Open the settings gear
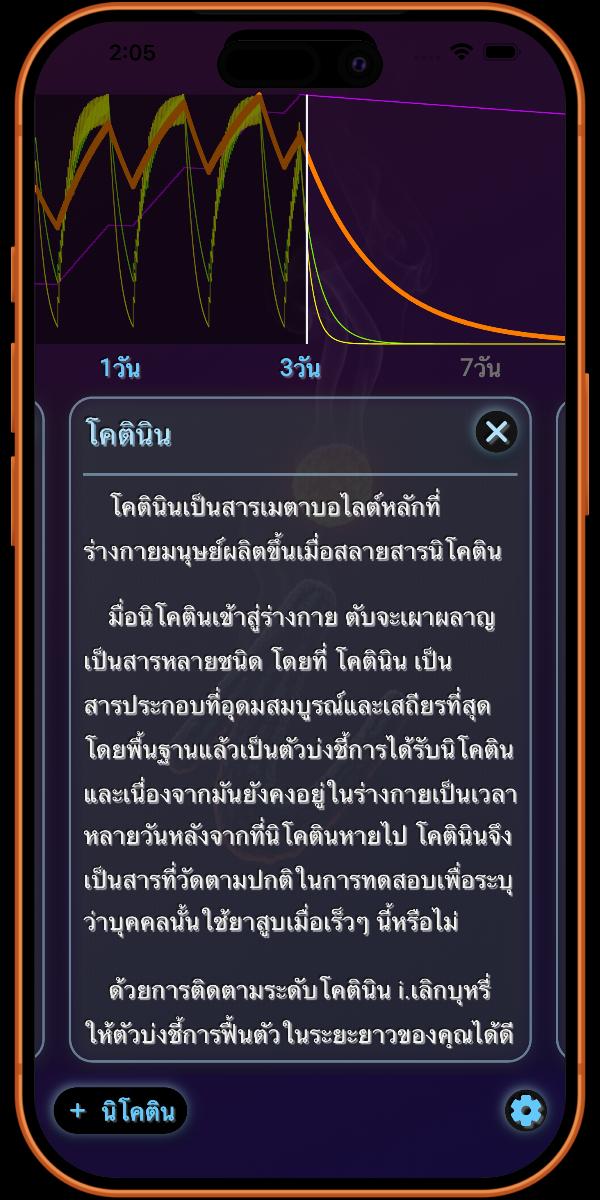The height and width of the screenshot is (1200, 600). [x=525, y=1110]
